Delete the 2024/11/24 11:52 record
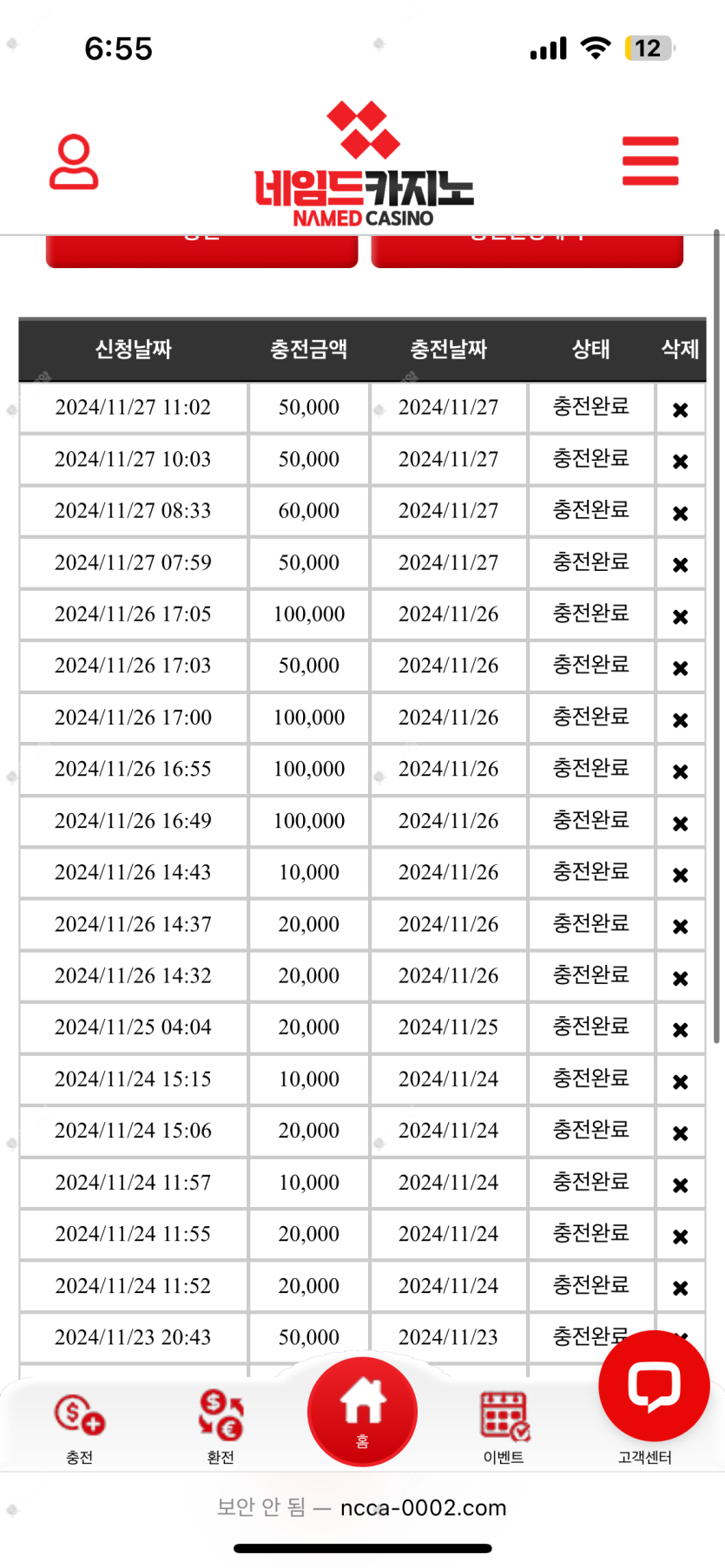 [681, 1289]
